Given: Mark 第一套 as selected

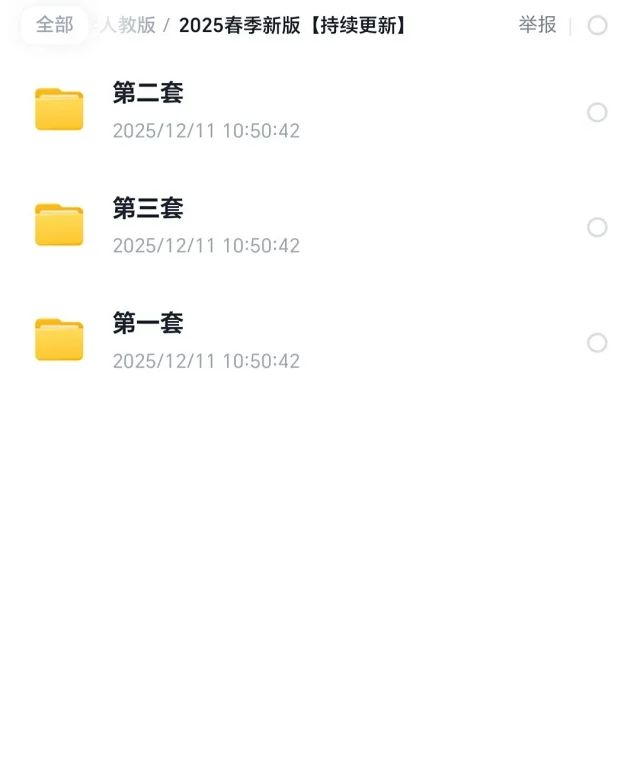Looking at the screenshot, I should [597, 343].
